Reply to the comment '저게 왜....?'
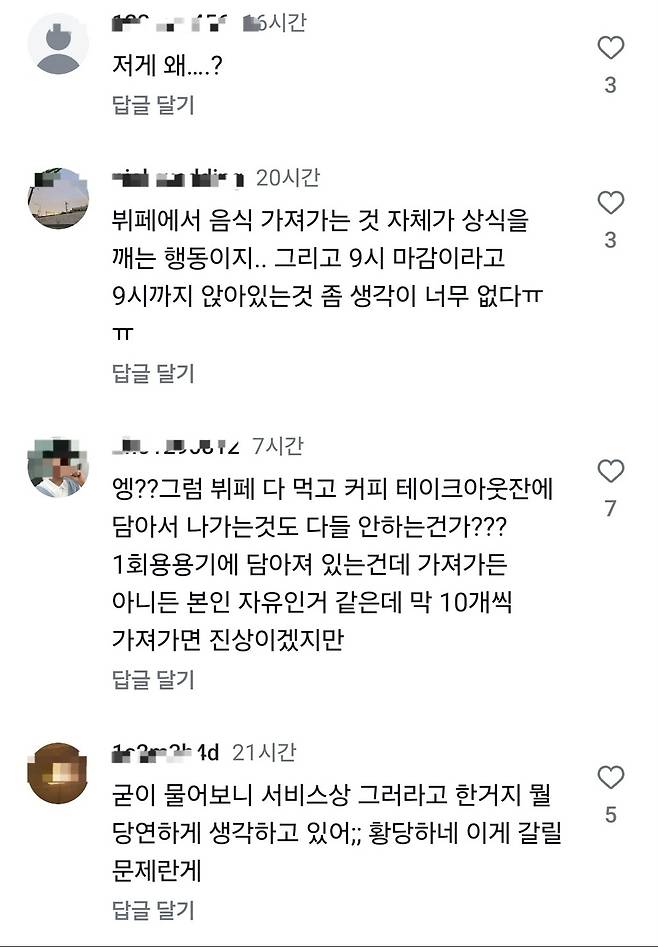658x947 pixels. (153, 104)
